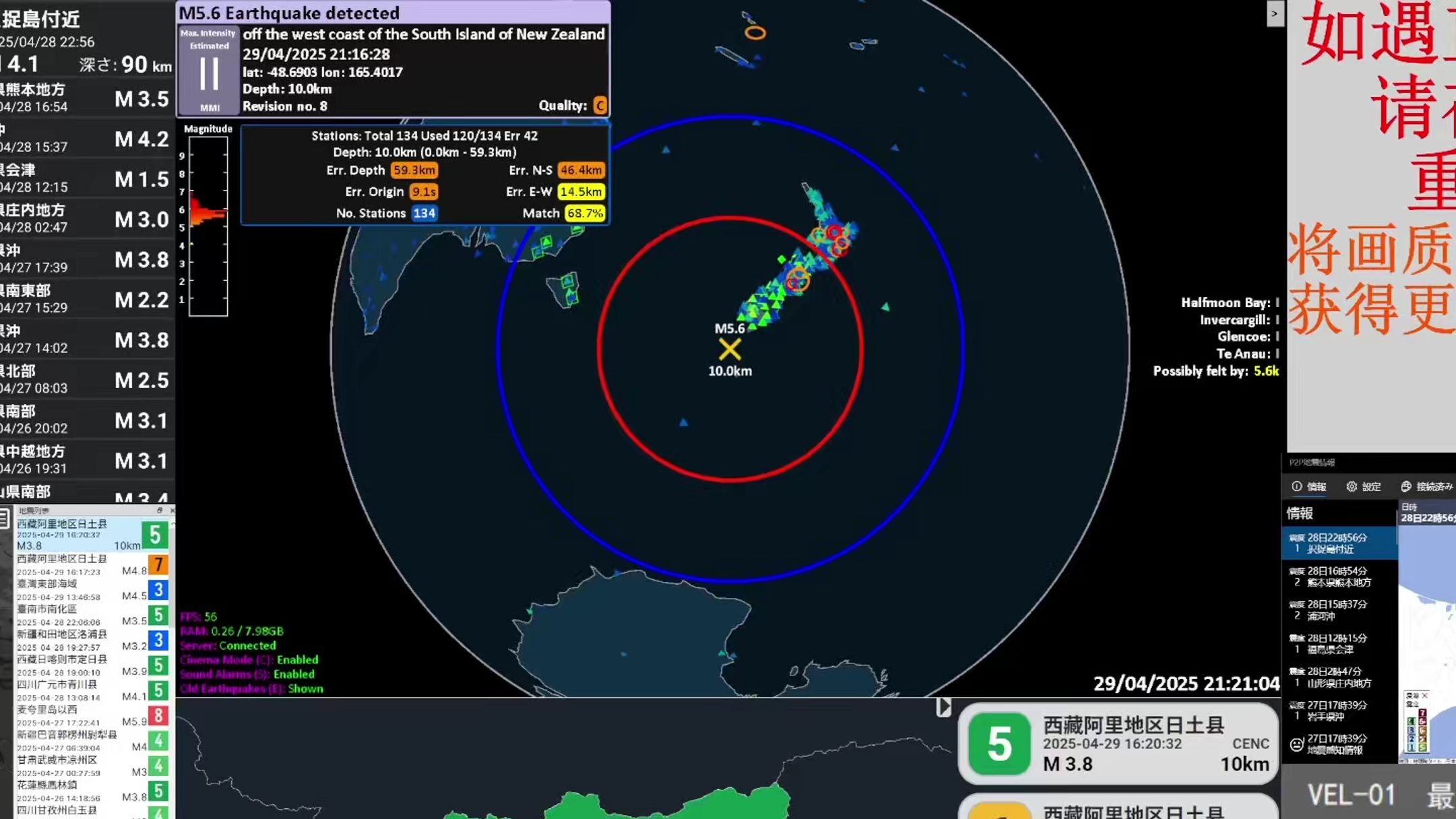Tap the CENC 西藏阿里地区日土县 M3.8 card

click(1117, 744)
